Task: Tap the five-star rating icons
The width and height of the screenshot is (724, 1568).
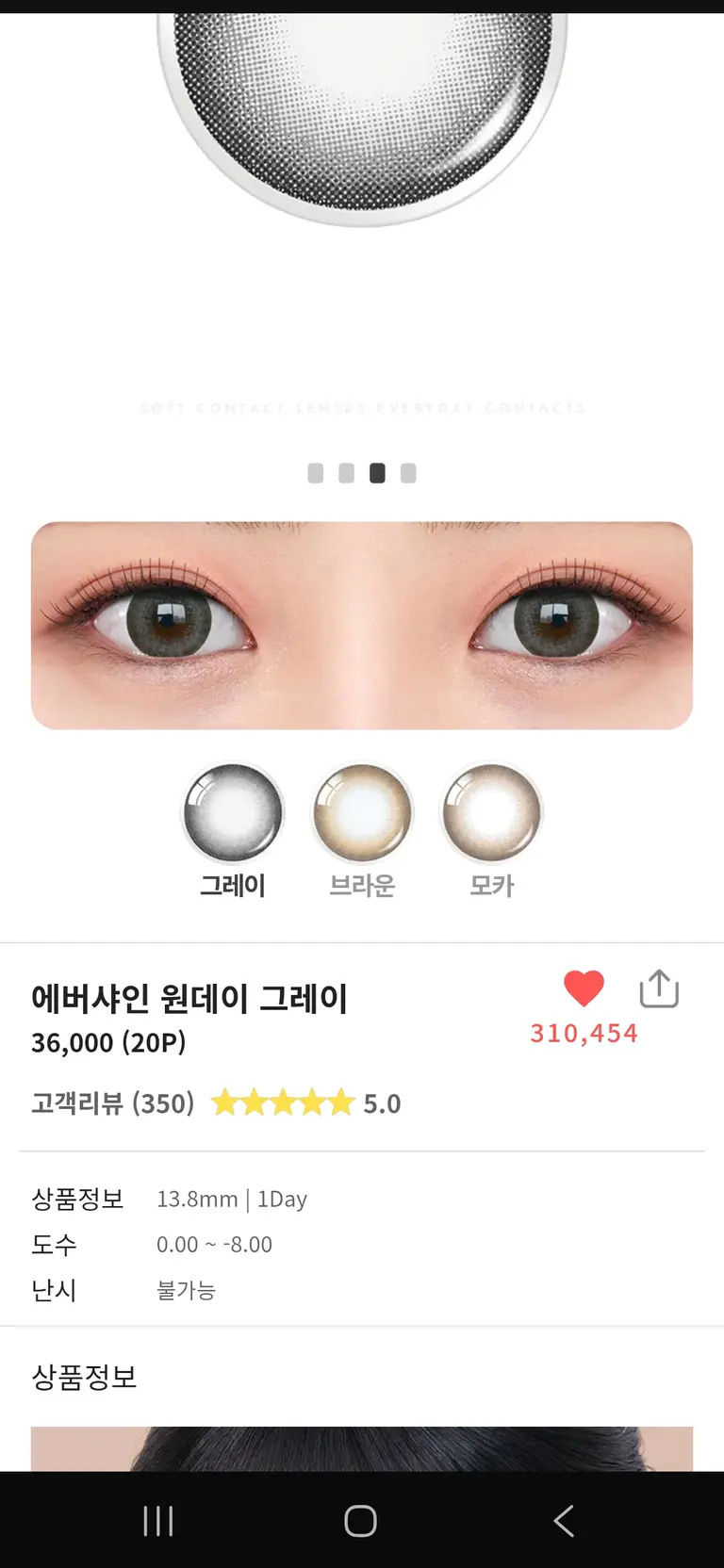Action: pos(282,1102)
